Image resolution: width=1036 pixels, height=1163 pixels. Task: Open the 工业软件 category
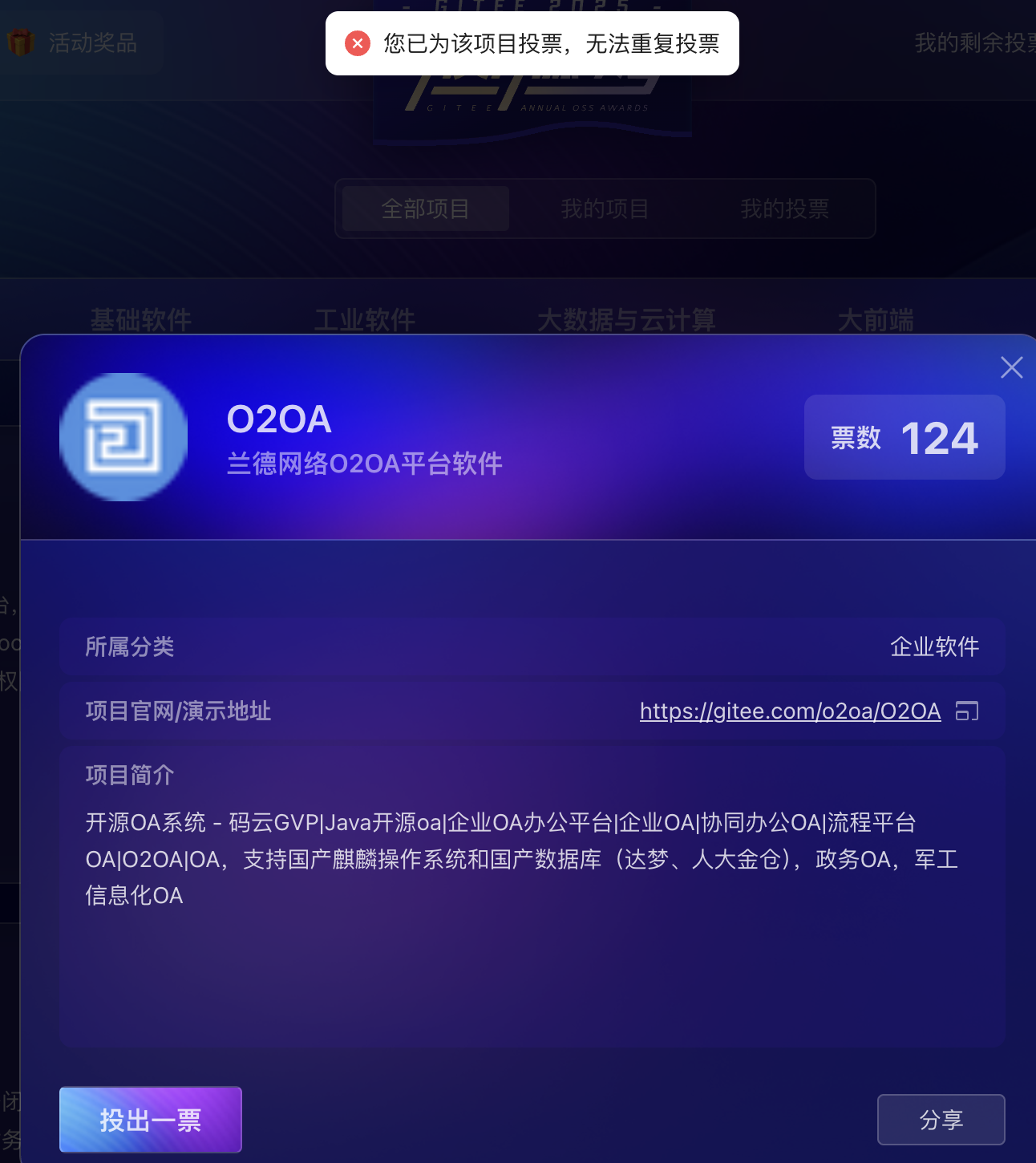[365, 319]
